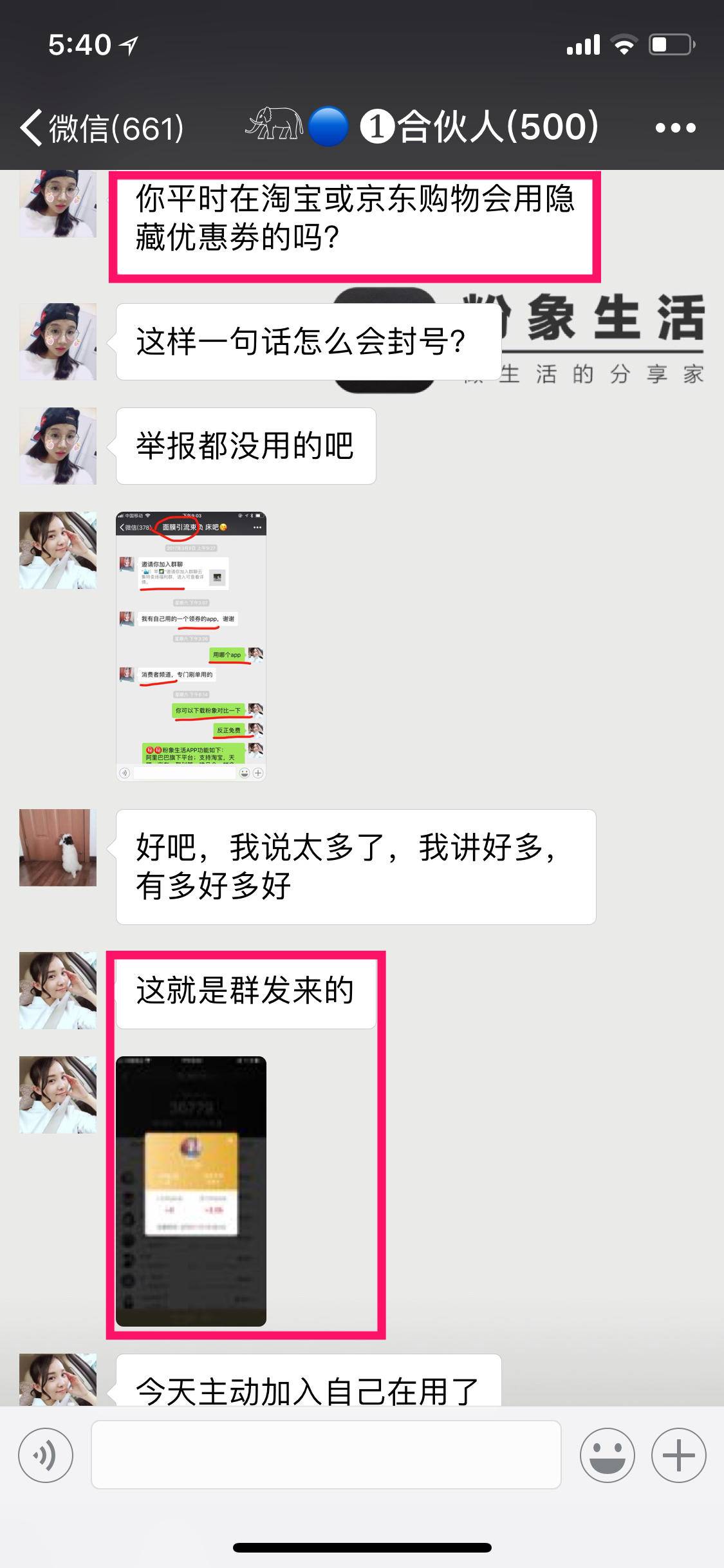Open the emoji sticker panel

pyautogui.click(x=607, y=1455)
